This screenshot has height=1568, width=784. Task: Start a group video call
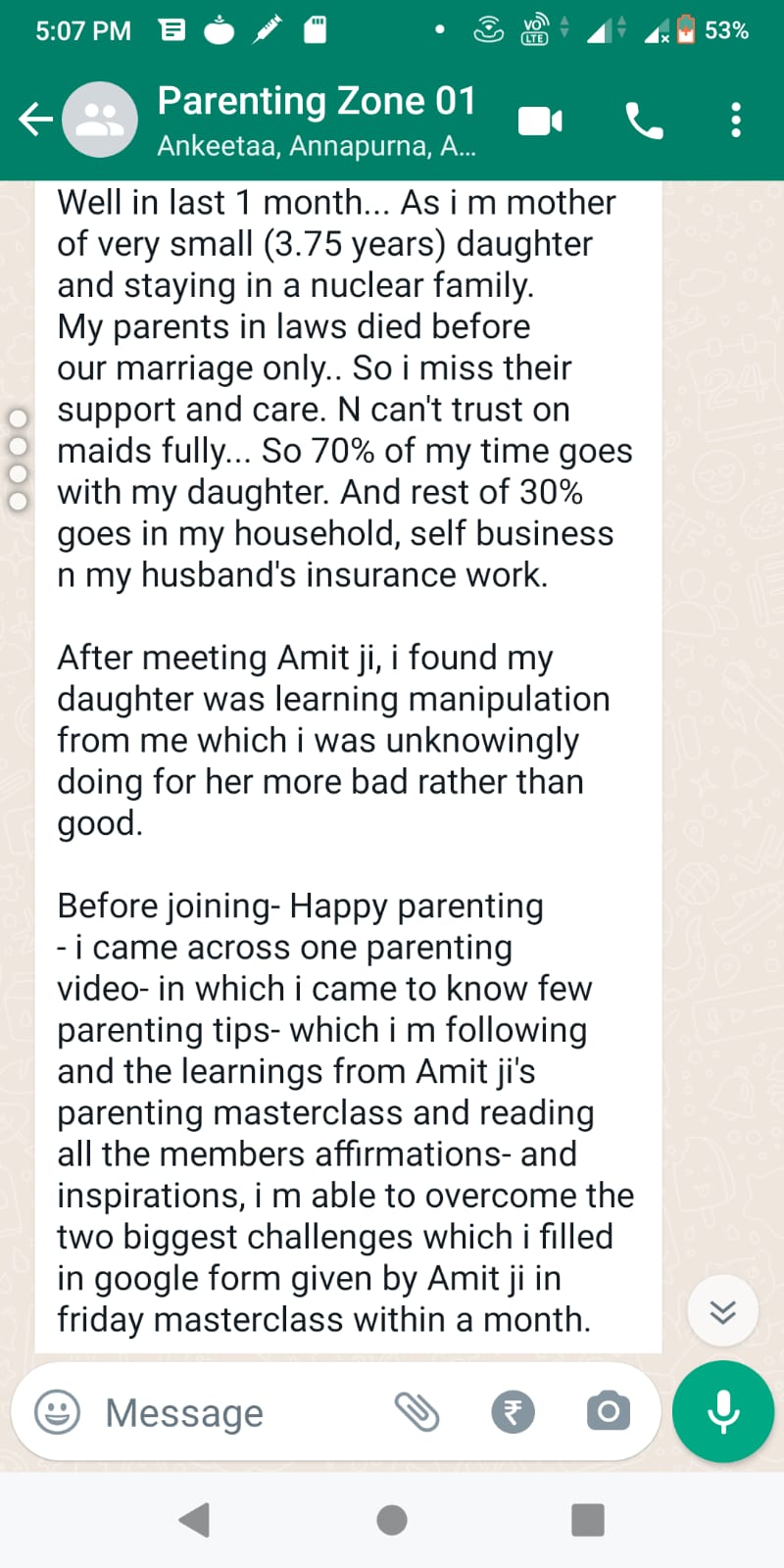540,122
